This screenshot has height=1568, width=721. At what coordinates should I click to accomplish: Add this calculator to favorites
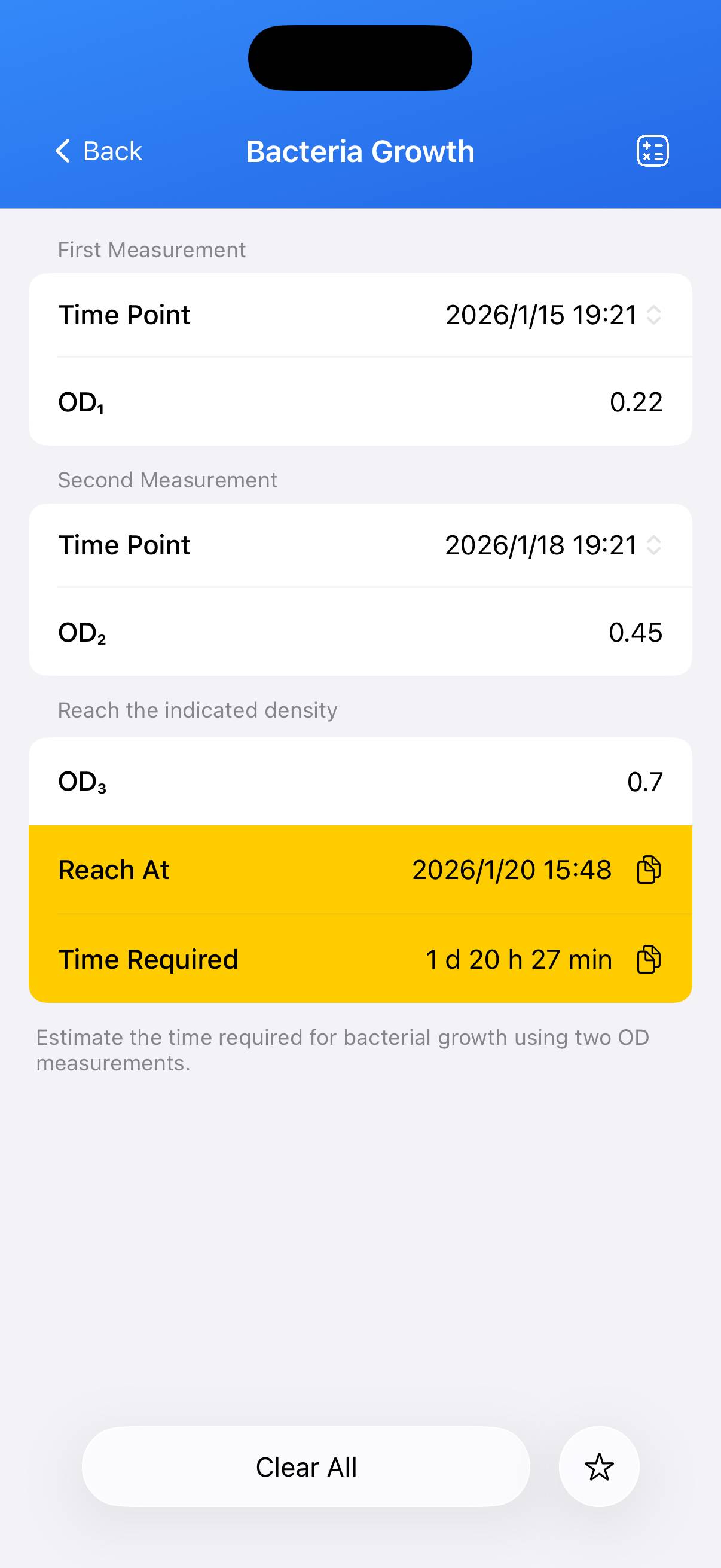pyautogui.click(x=598, y=1467)
